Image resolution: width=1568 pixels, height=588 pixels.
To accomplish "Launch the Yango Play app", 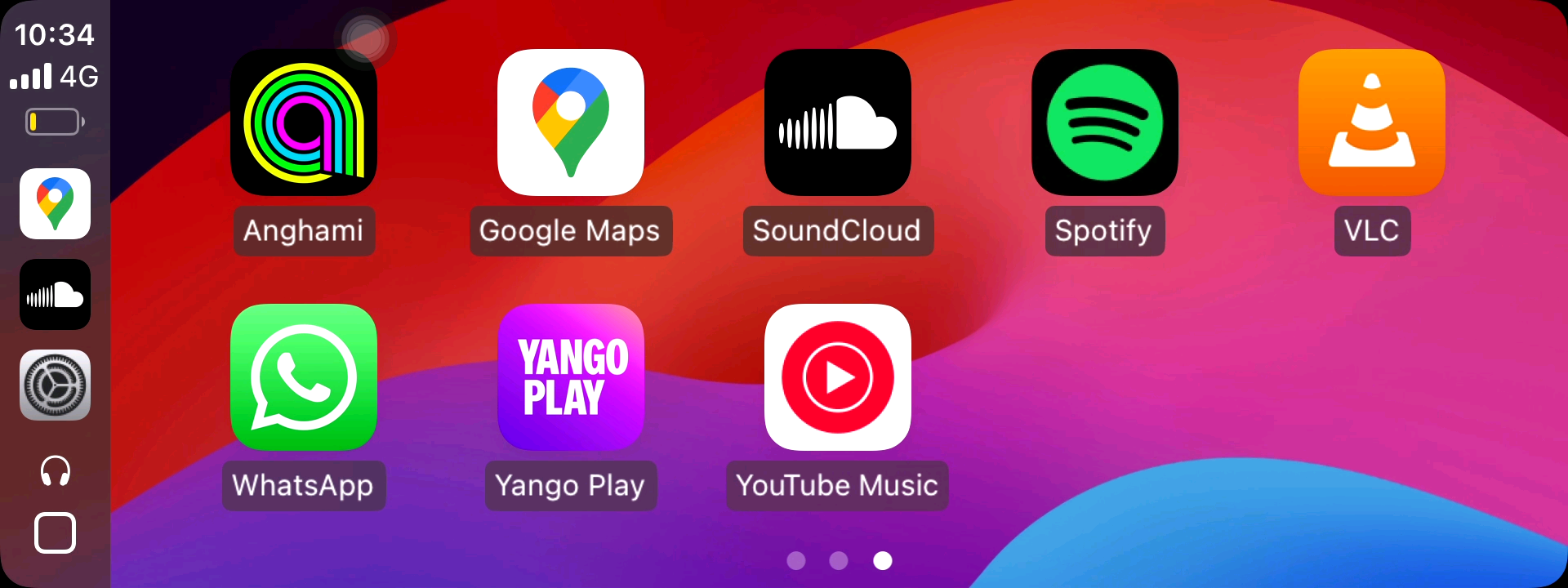I will (571, 377).
